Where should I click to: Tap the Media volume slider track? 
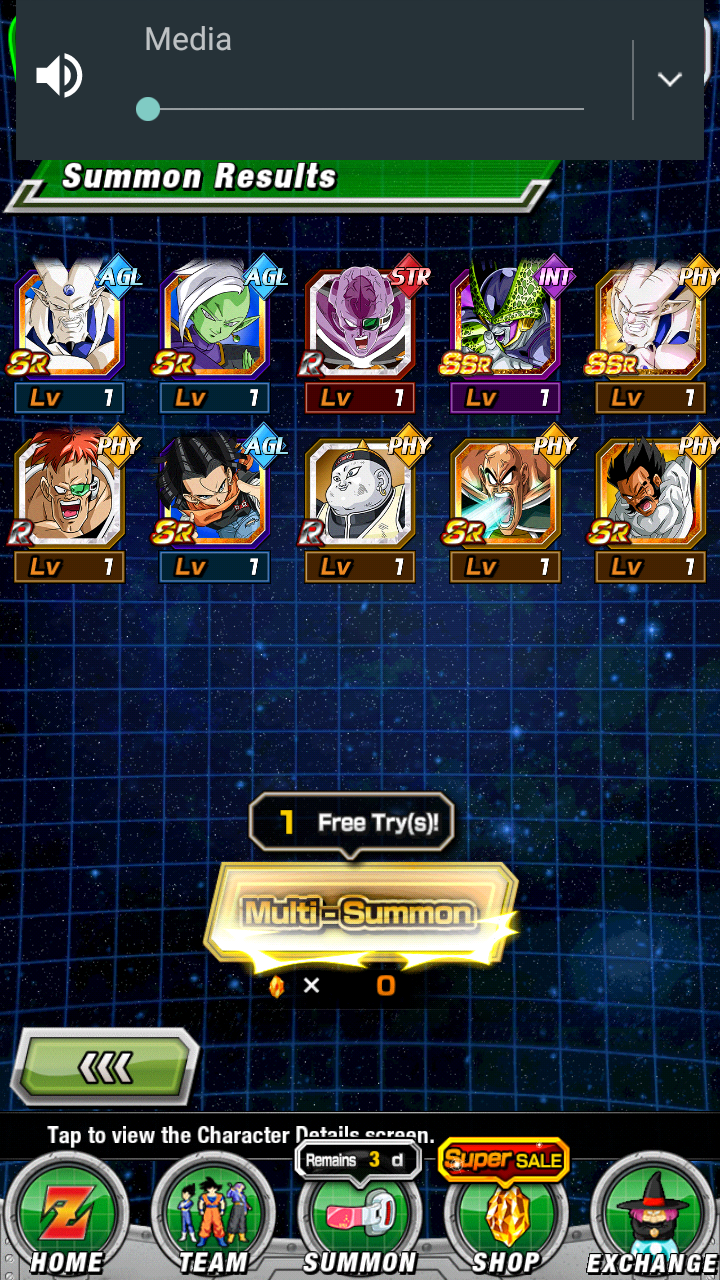click(360, 109)
